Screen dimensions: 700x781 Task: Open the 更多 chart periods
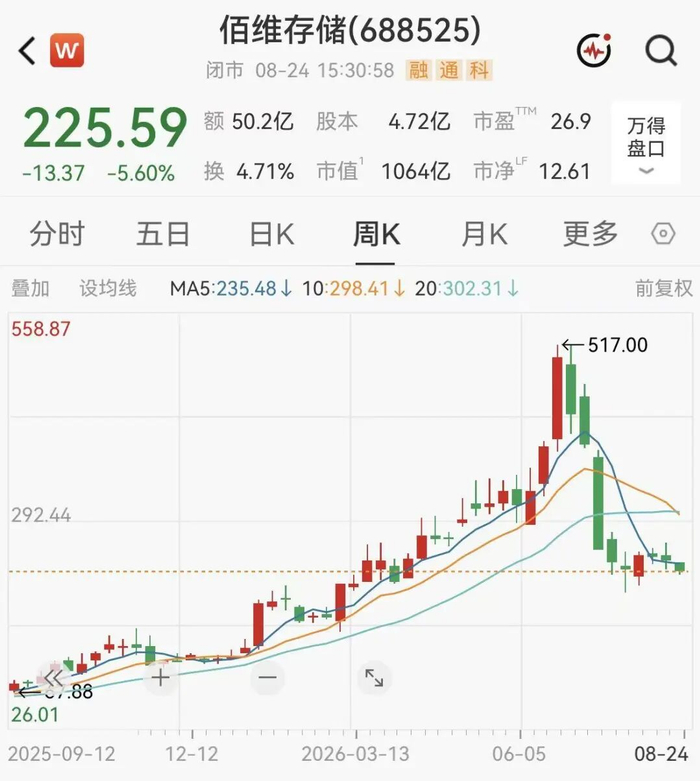pyautogui.click(x=591, y=234)
